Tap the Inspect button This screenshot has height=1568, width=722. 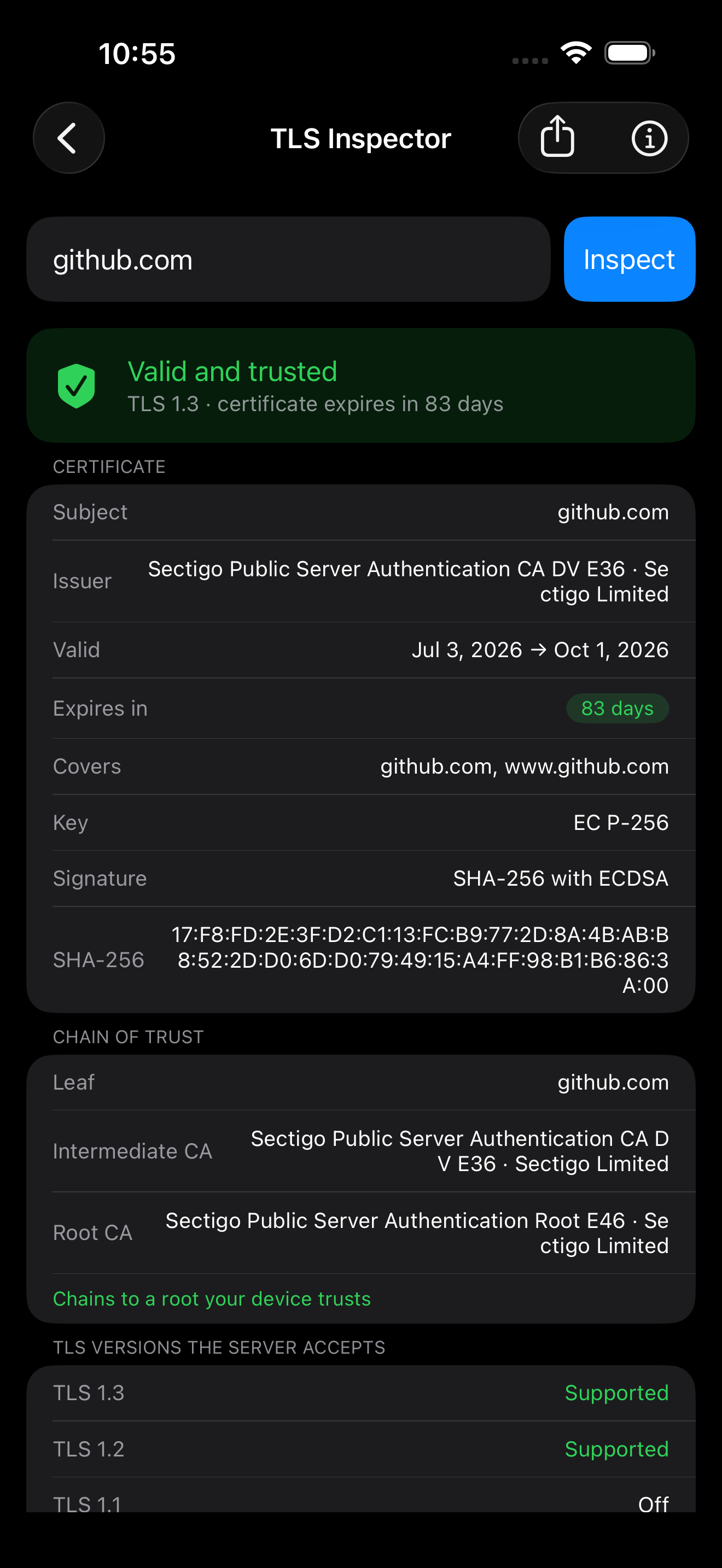629,259
